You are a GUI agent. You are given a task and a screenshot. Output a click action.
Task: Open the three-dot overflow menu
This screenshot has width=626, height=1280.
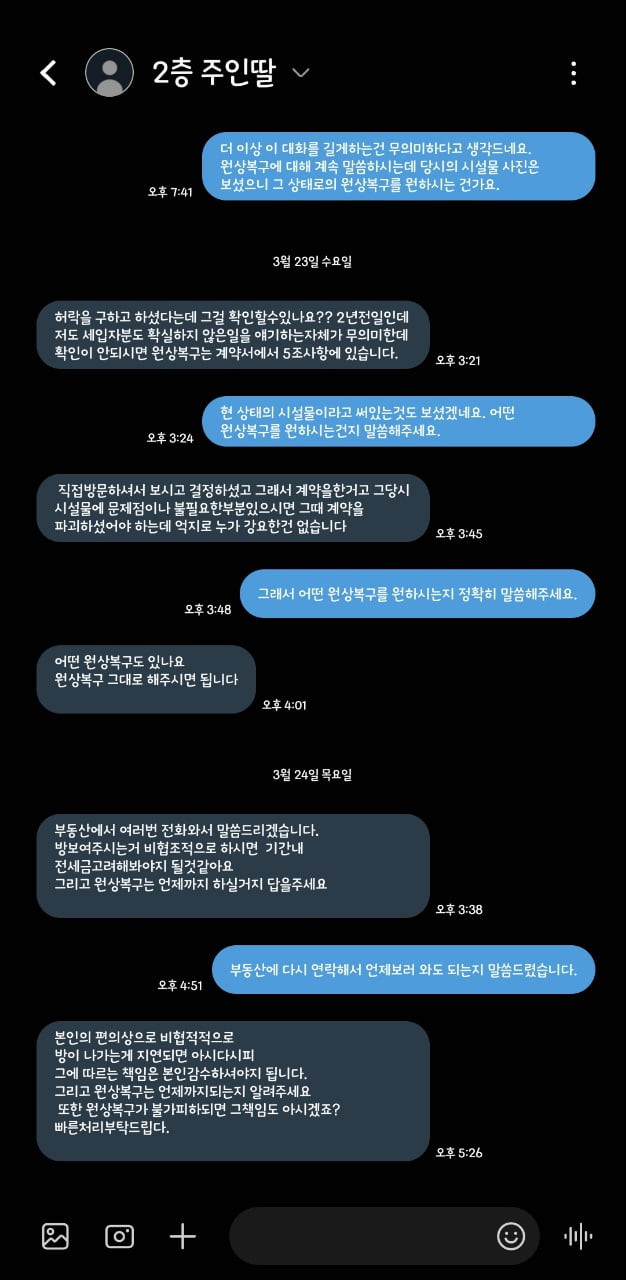tap(573, 73)
